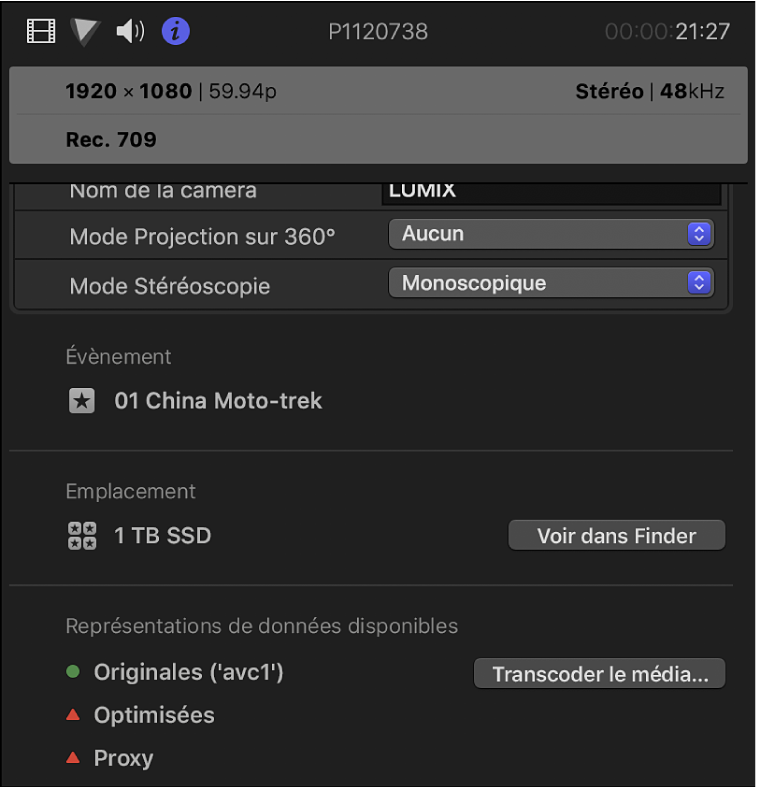Click the Voir dans Finder button

[616, 536]
